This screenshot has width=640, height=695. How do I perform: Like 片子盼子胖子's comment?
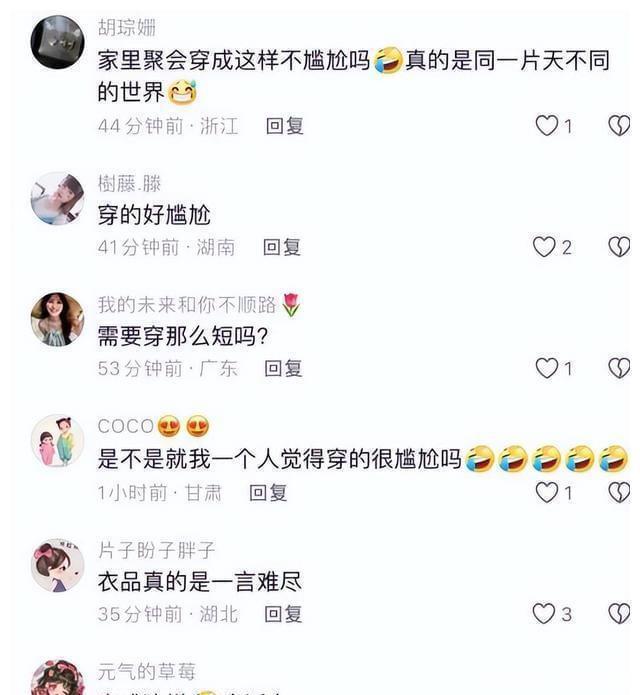pyautogui.click(x=543, y=614)
